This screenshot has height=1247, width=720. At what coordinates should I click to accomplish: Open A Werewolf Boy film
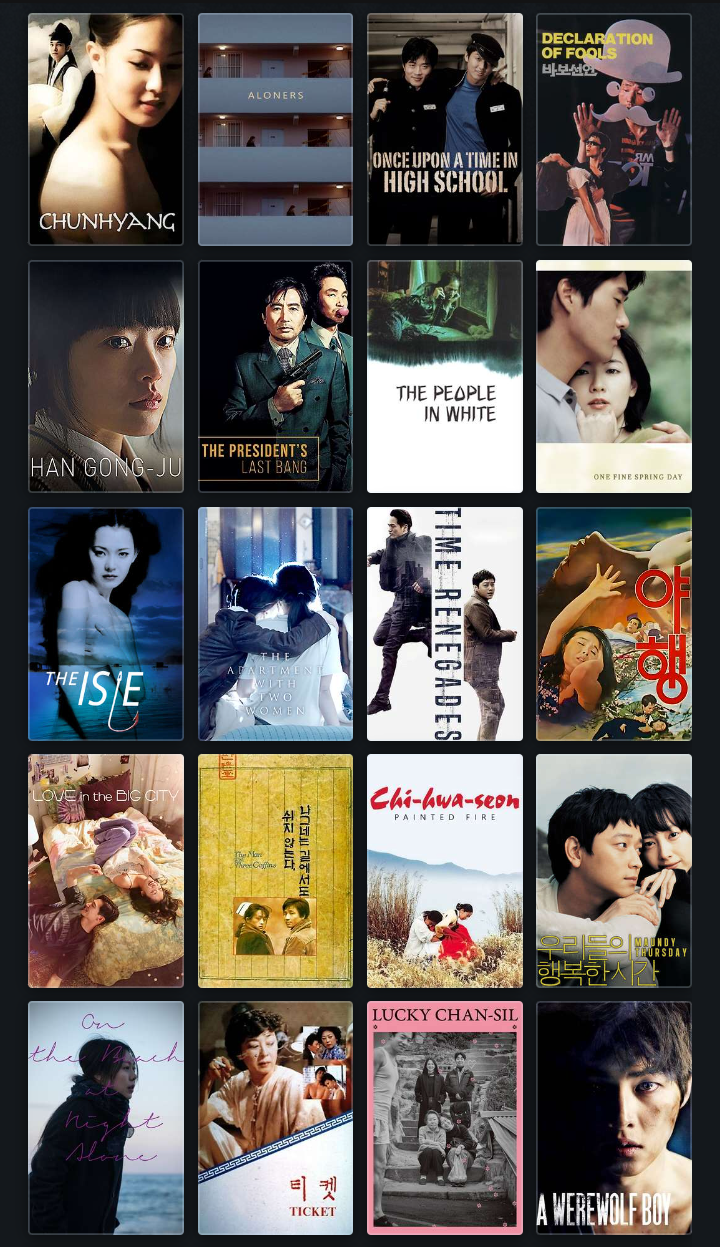click(x=614, y=1118)
